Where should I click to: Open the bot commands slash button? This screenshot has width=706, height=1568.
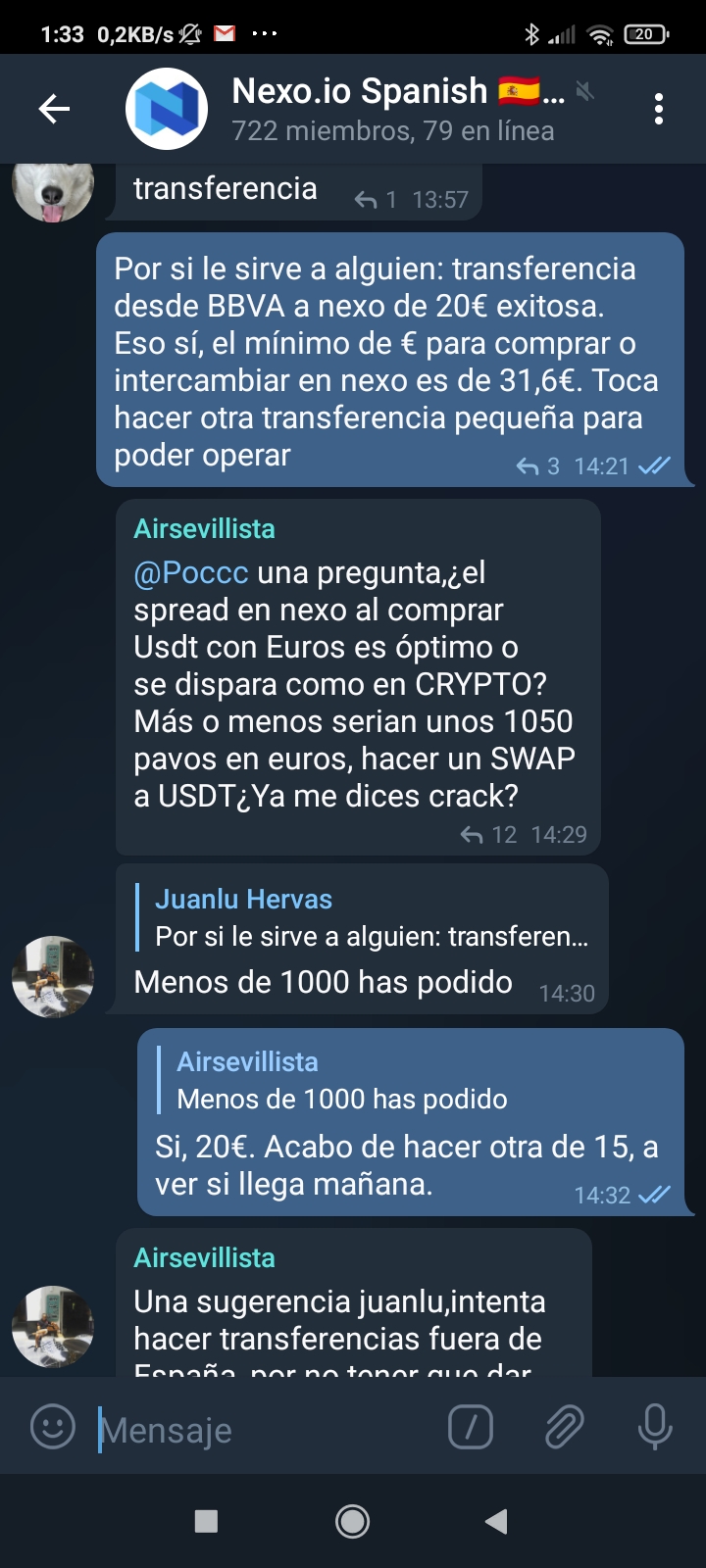click(x=471, y=1427)
